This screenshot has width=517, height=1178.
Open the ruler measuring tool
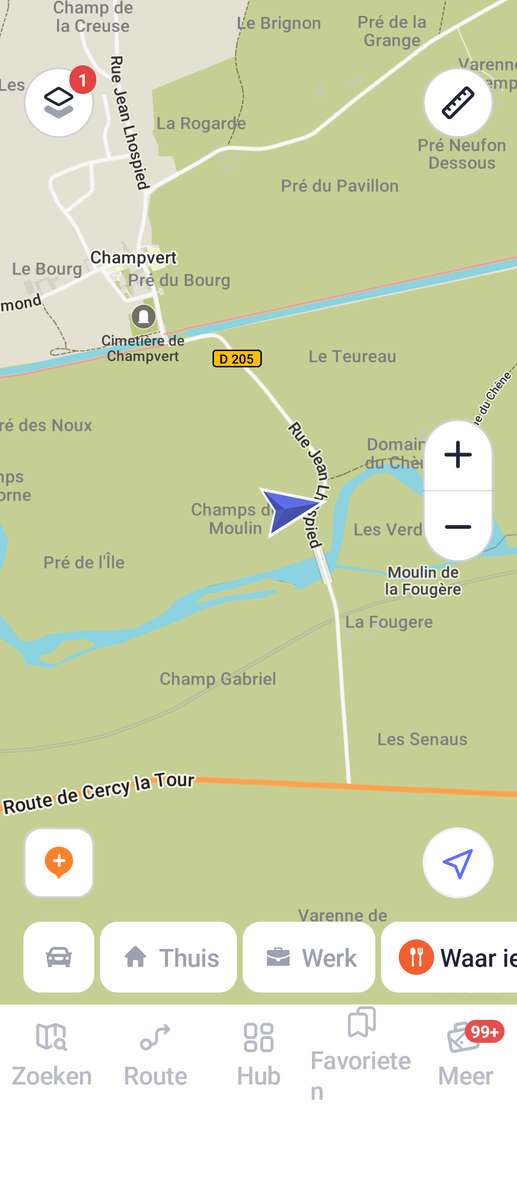(458, 103)
